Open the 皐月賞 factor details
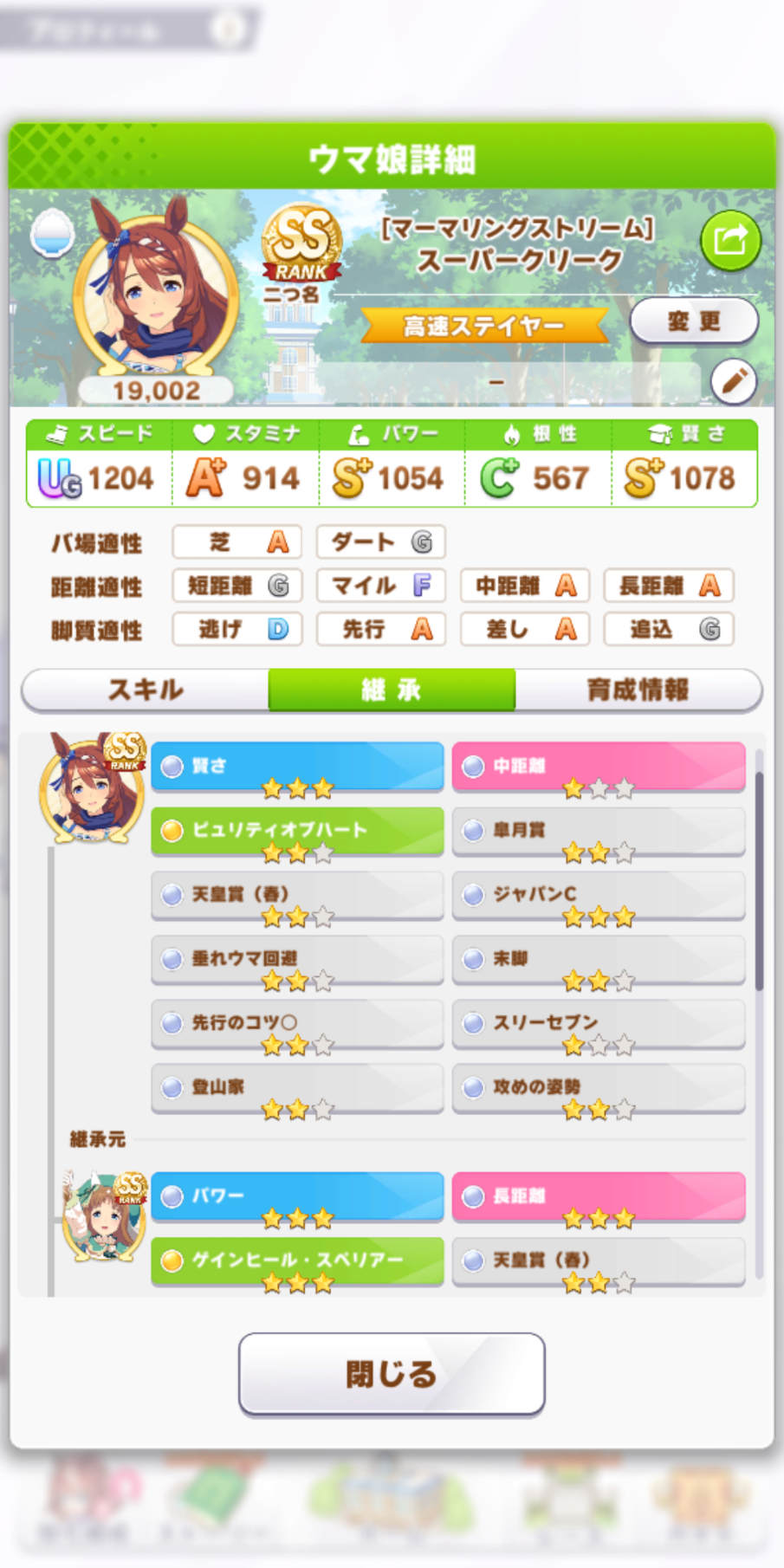The image size is (784, 1568). 599,831
